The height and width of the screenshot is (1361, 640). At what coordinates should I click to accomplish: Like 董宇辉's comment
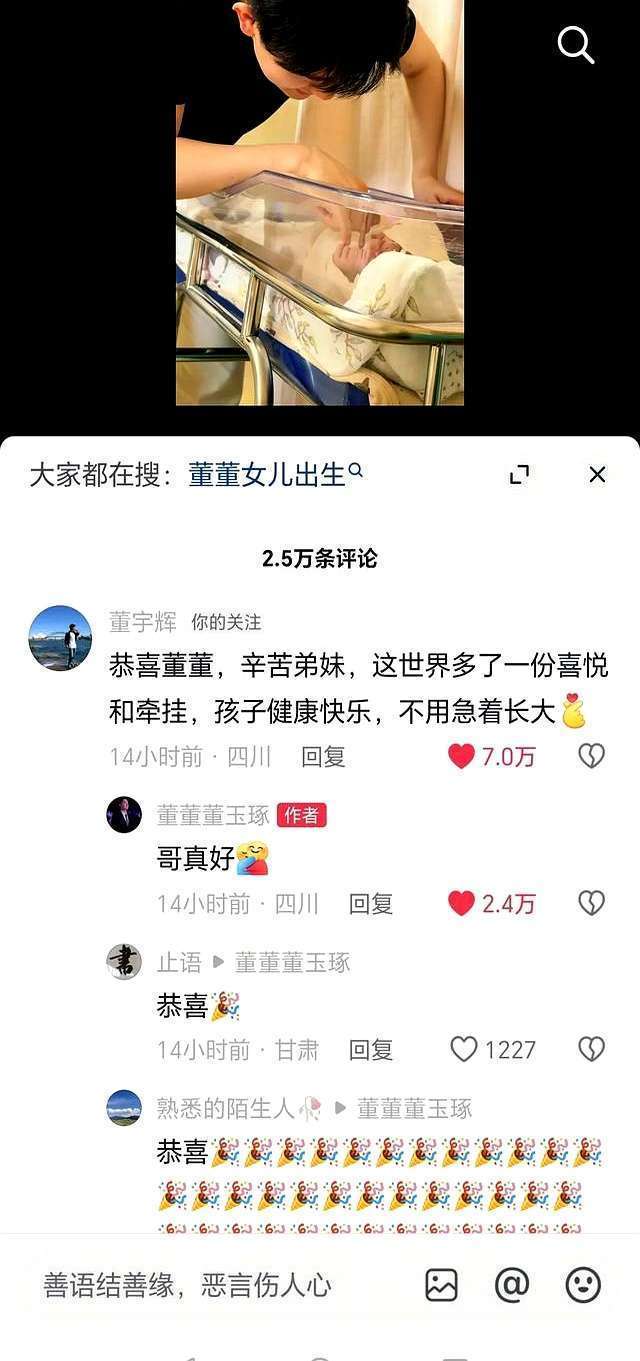click(x=462, y=757)
